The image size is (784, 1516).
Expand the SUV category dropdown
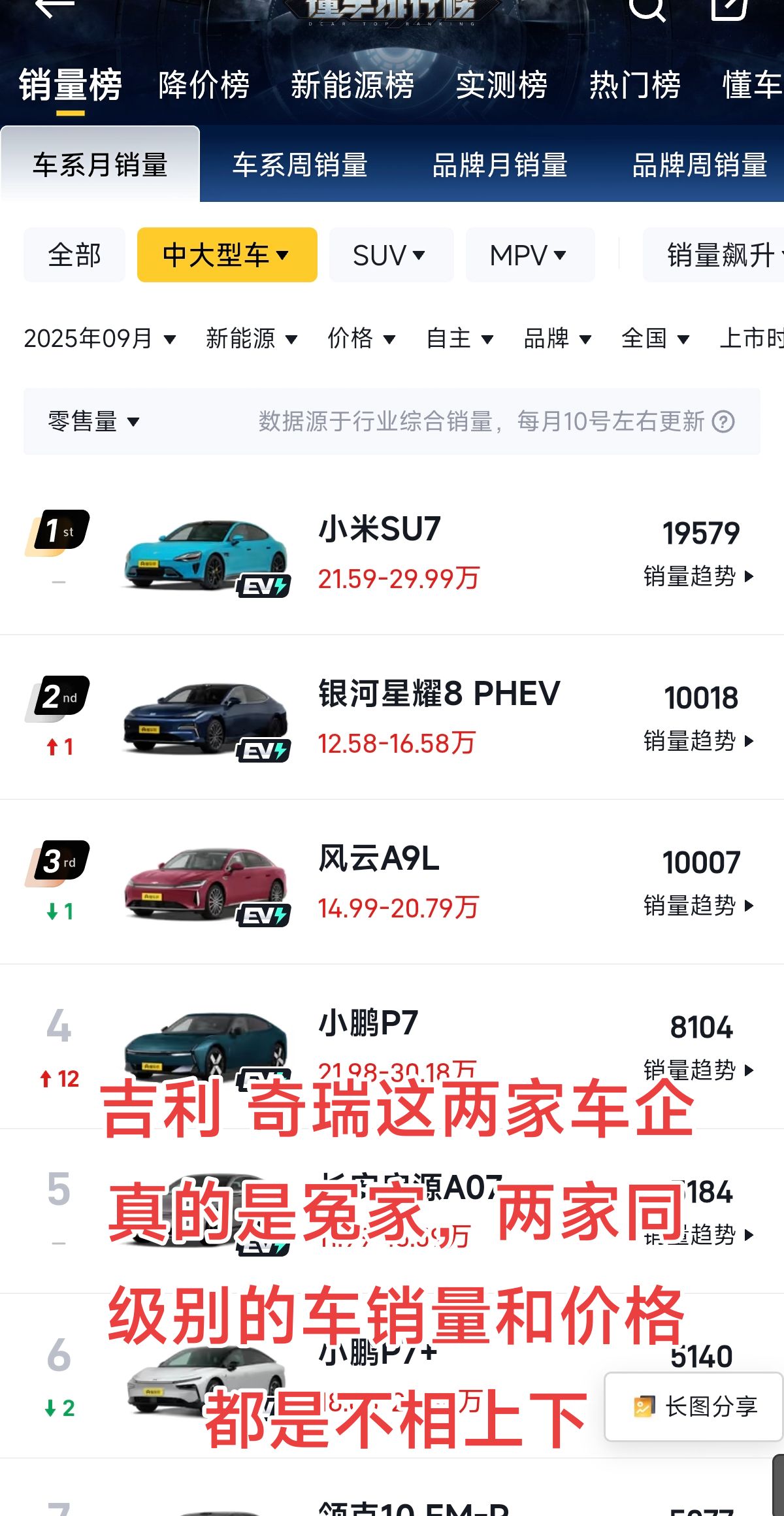click(x=391, y=255)
